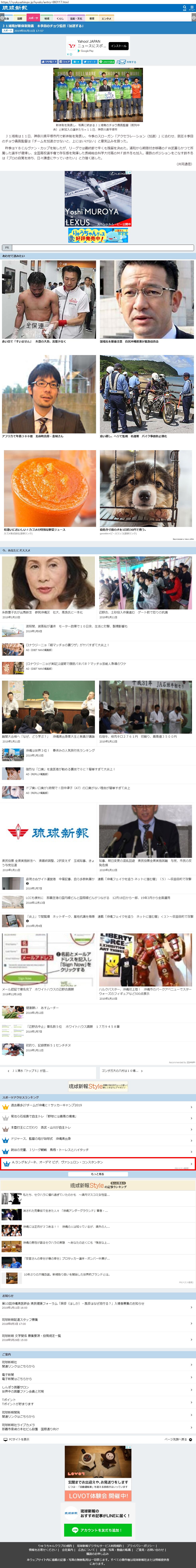Image resolution: width=196 pixels, height=1568 pixels.
Task: Tap the もっと見る button under ranking
Action: 97,1174
